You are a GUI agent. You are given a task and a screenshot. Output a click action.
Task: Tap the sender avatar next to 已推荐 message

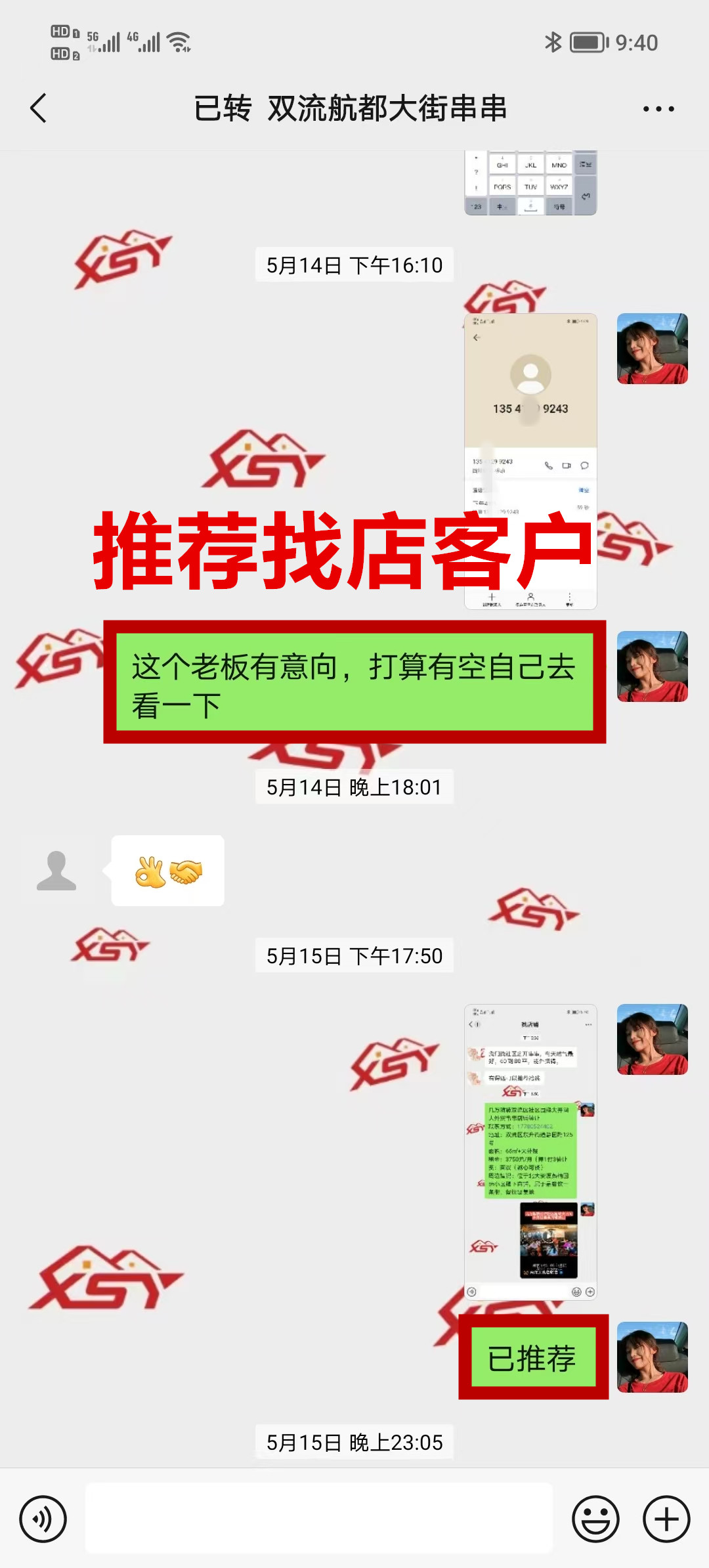coord(653,1357)
